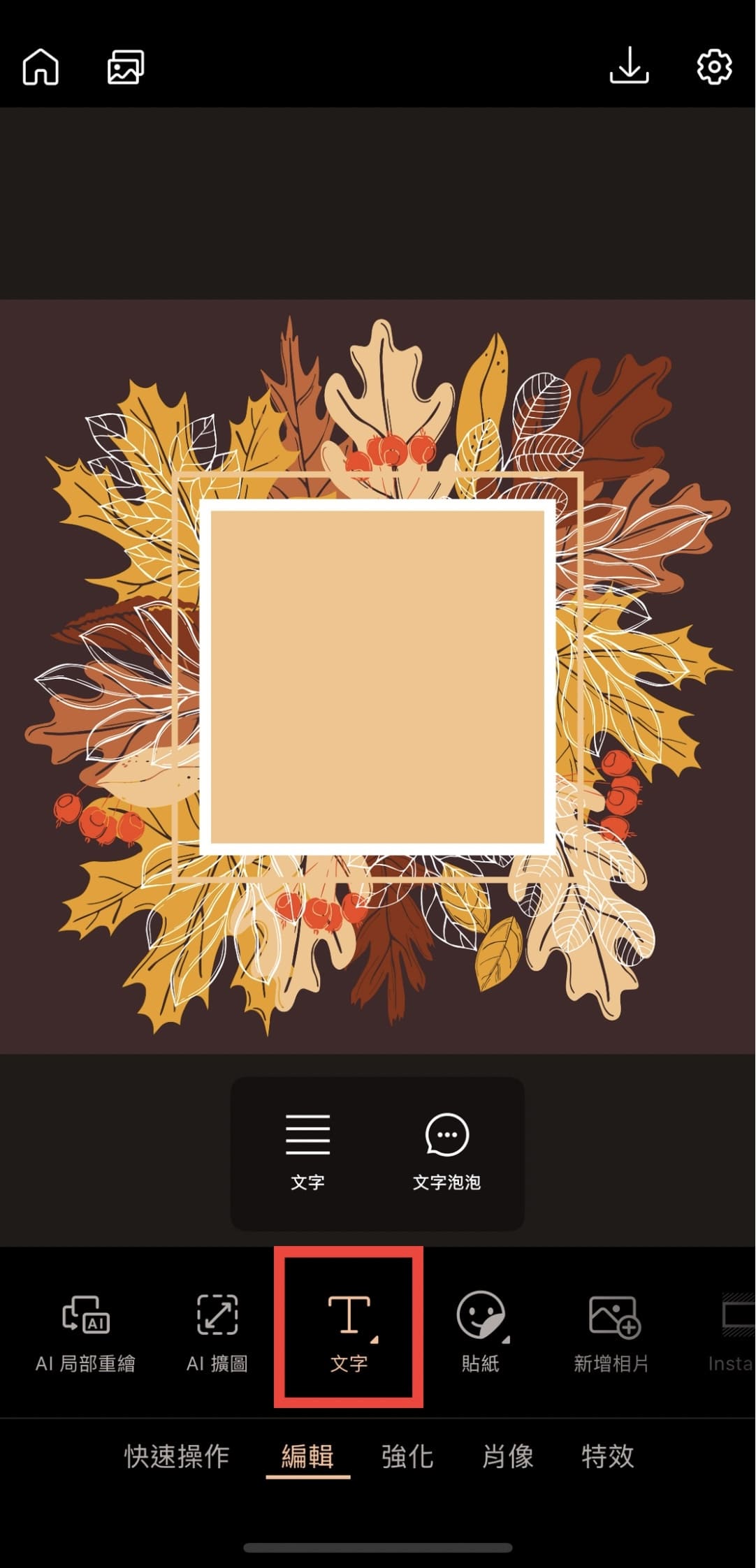Download the edited image
Screen dimensions: 756x1568
coord(629,66)
